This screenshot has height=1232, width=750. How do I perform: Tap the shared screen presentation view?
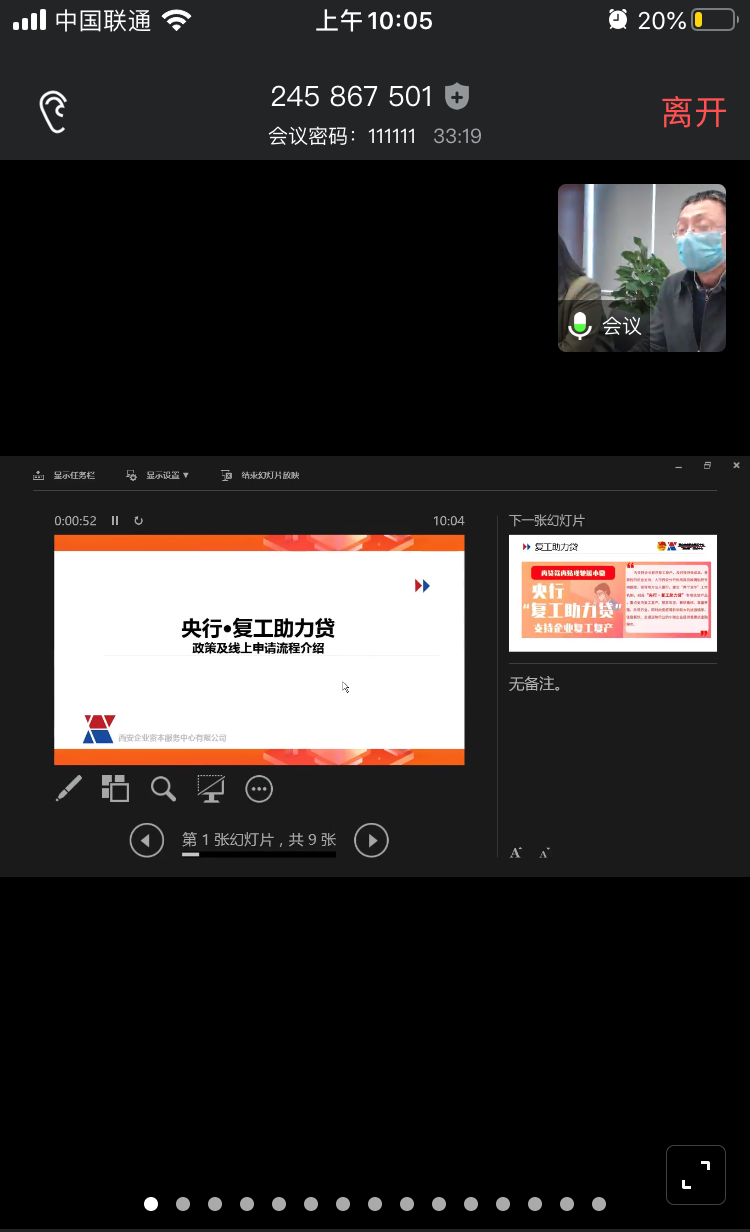point(374,666)
